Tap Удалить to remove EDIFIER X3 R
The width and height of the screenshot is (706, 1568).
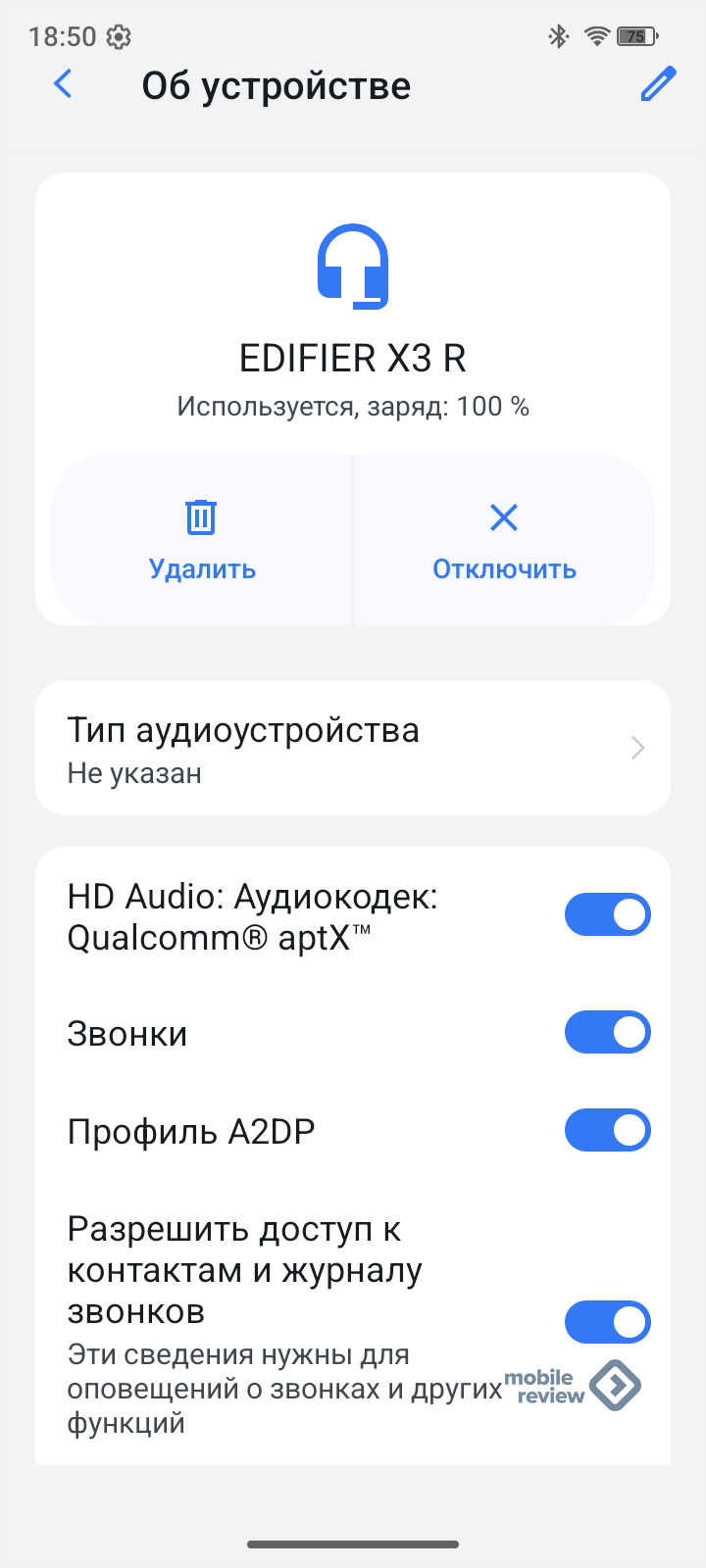[202, 540]
